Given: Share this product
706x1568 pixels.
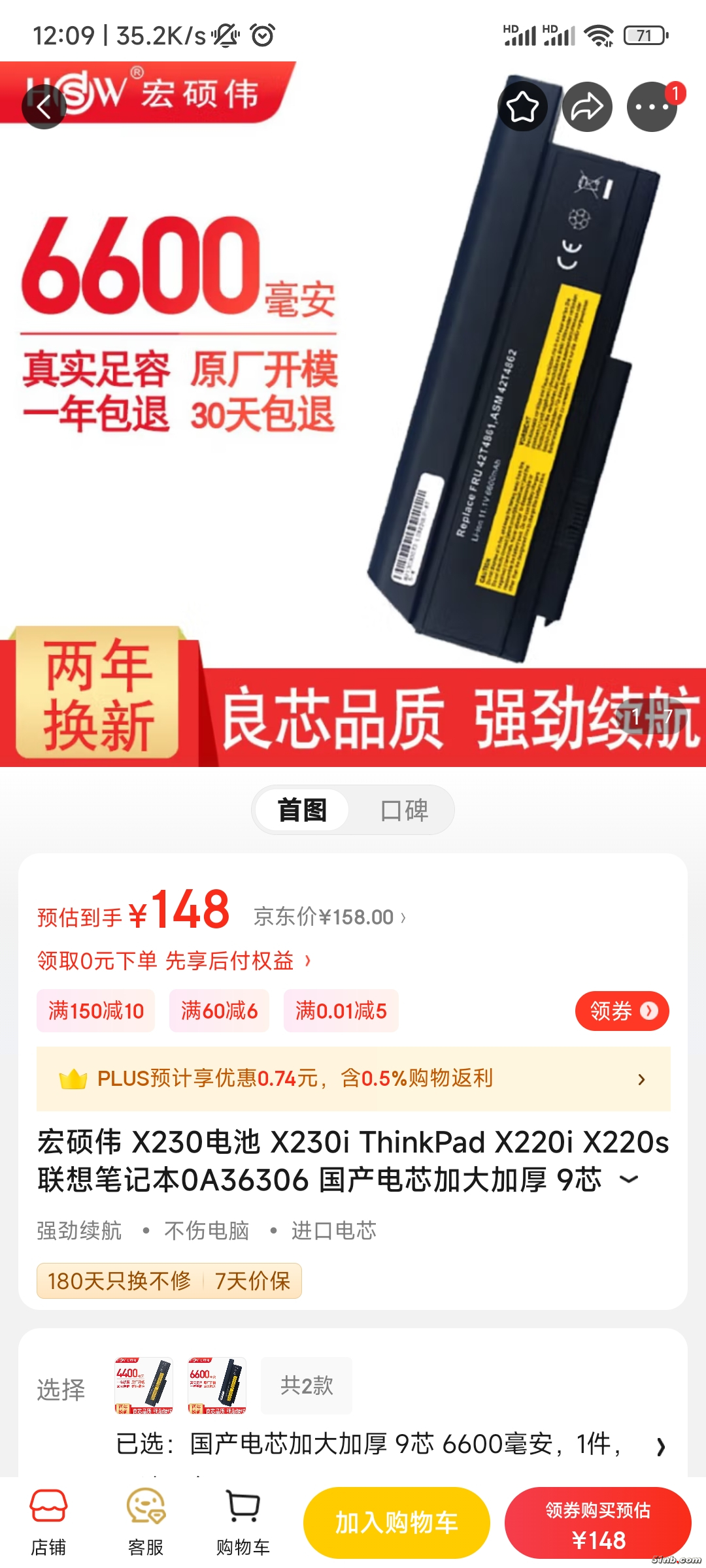Looking at the screenshot, I should (x=587, y=106).
